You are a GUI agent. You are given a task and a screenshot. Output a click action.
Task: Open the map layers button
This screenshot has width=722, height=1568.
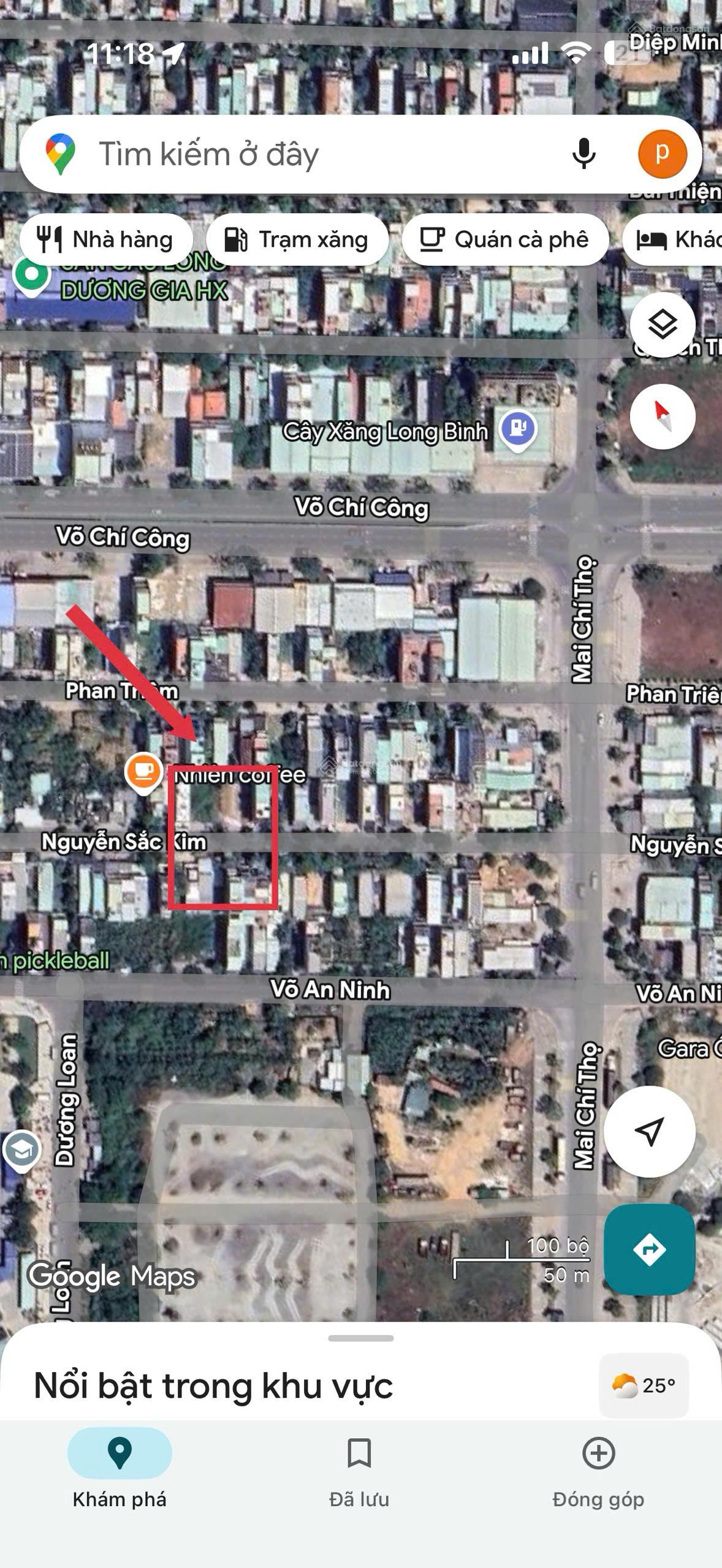pyautogui.click(x=663, y=324)
